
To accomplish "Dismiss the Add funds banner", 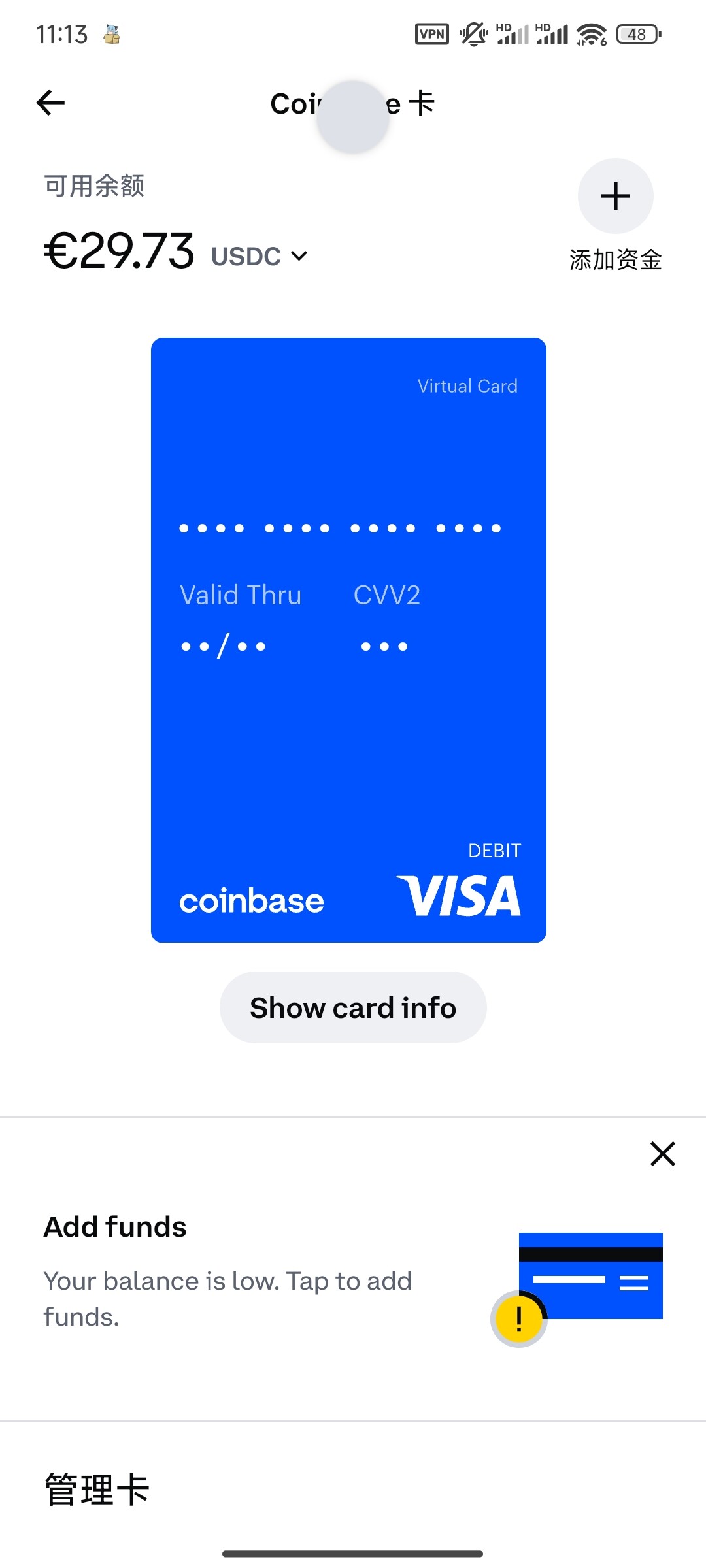I will pos(662,1154).
